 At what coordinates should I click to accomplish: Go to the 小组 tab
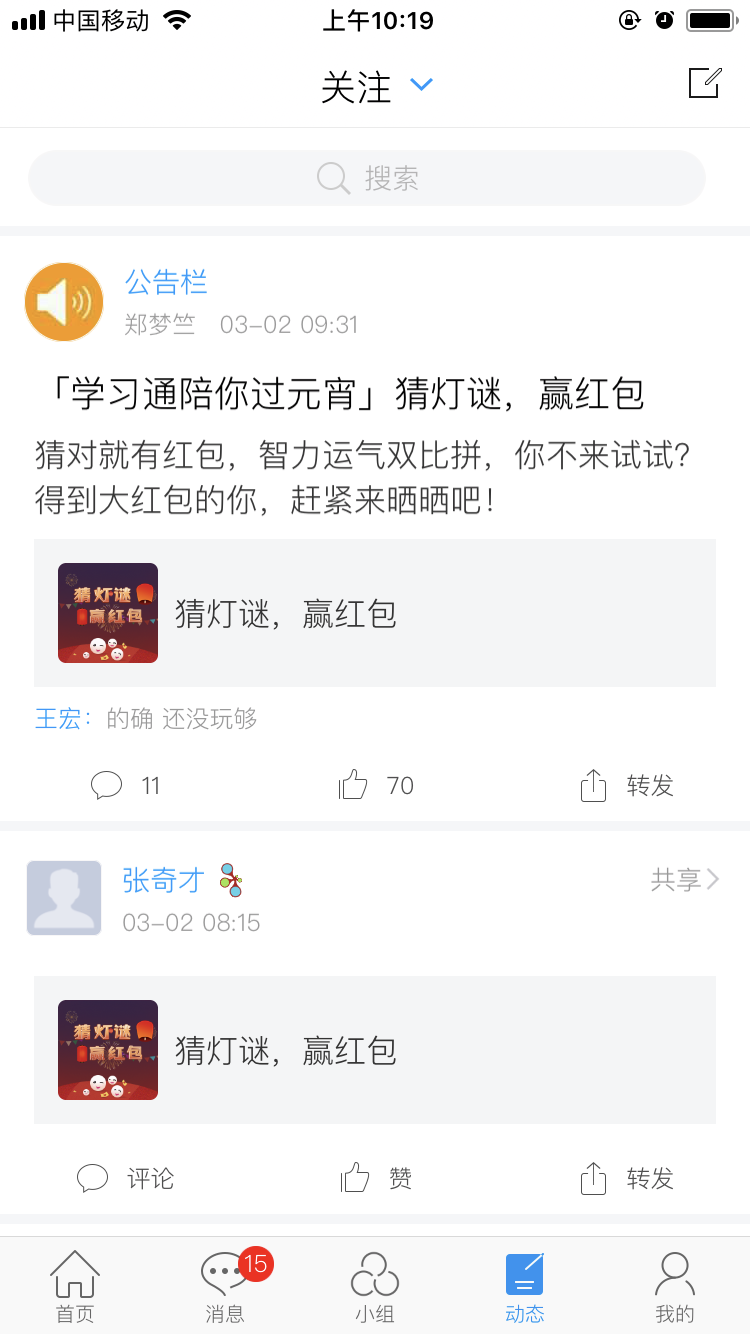[375, 1286]
